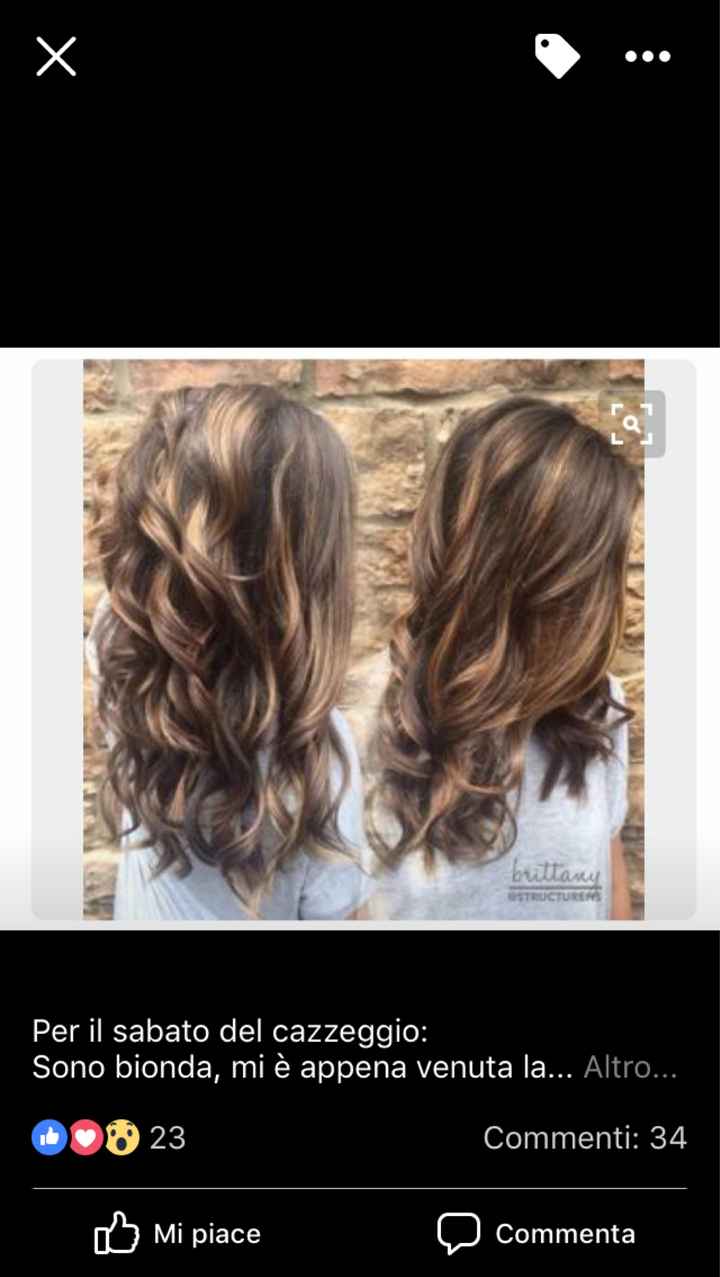The width and height of the screenshot is (720, 1277).
Task: Open the tag icon for this photo
Action: click(556, 56)
